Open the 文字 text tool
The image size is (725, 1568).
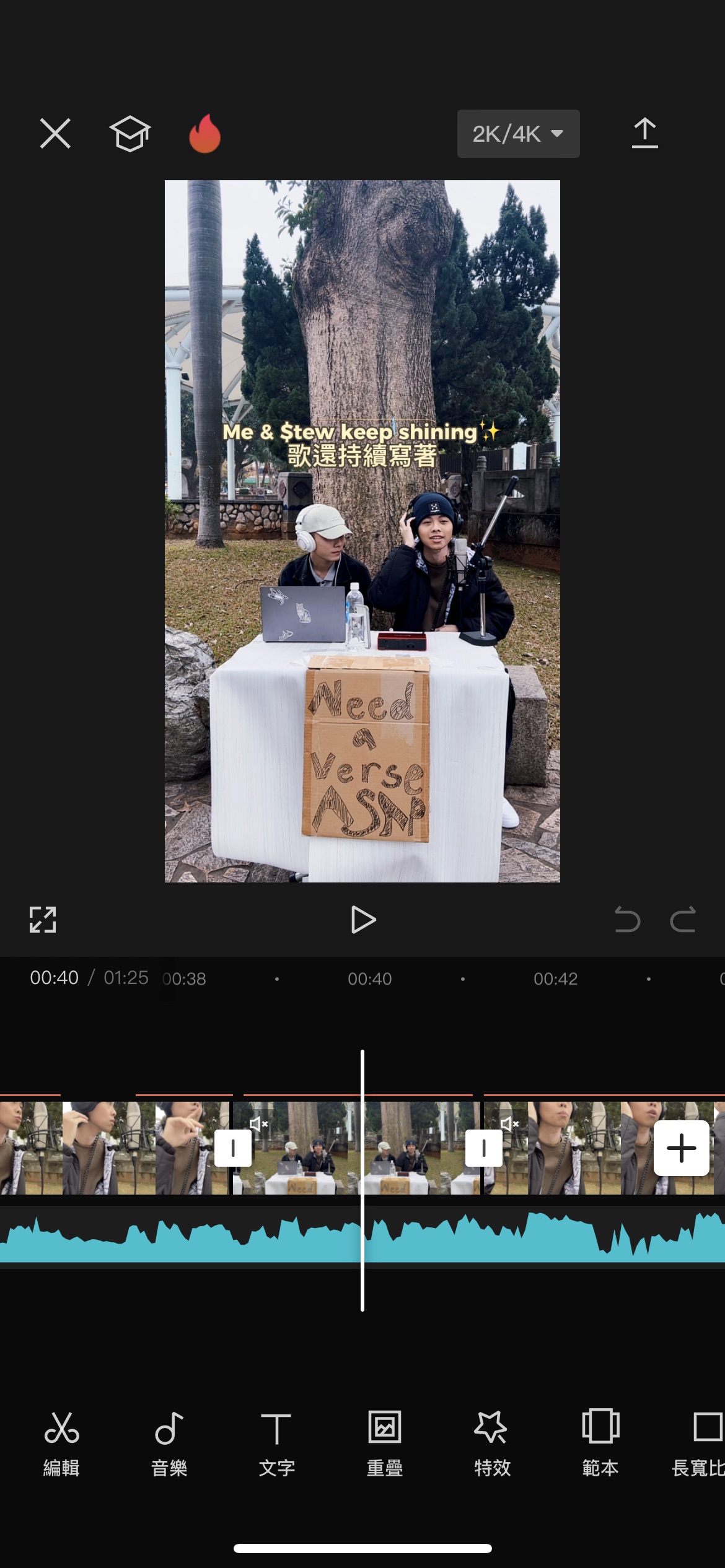[x=276, y=1444]
